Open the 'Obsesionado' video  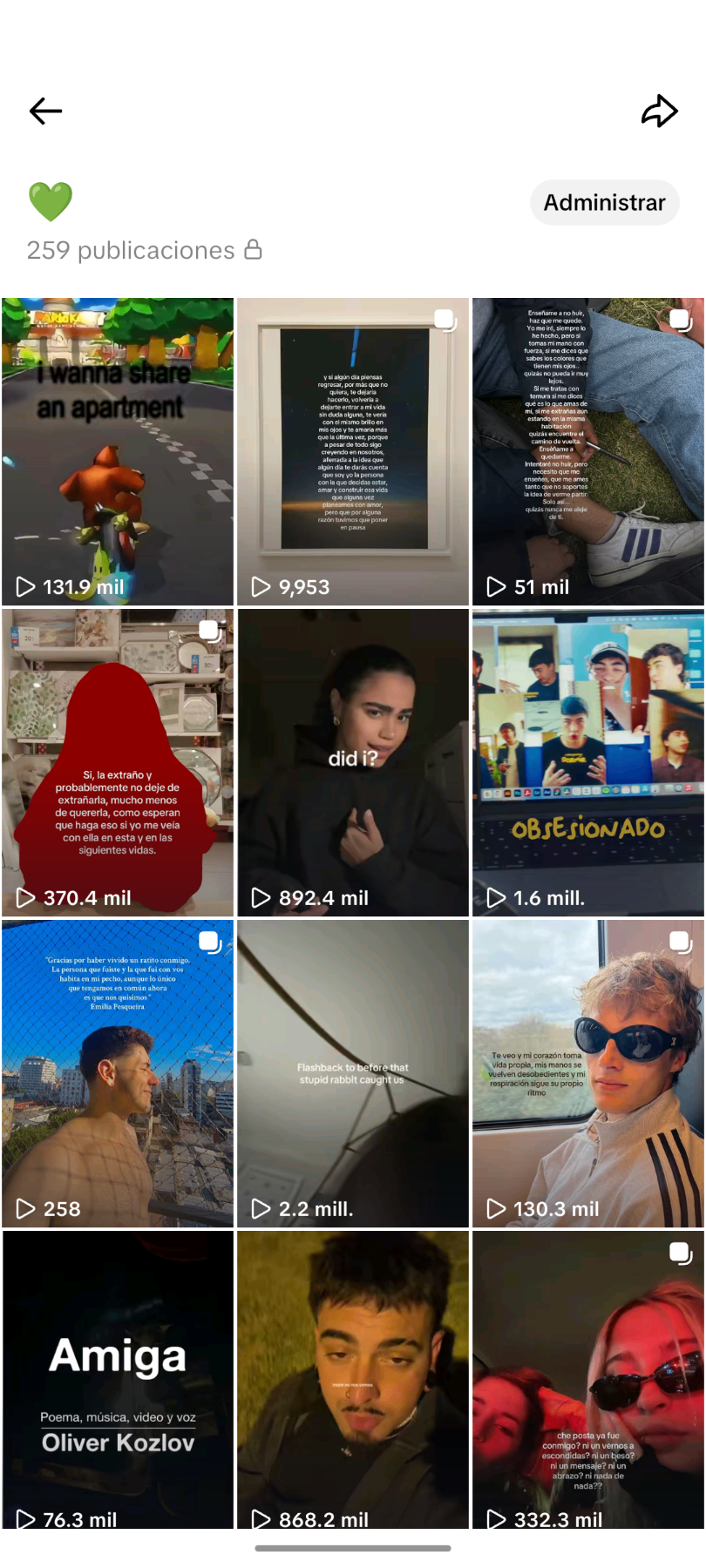pyautogui.click(x=588, y=762)
